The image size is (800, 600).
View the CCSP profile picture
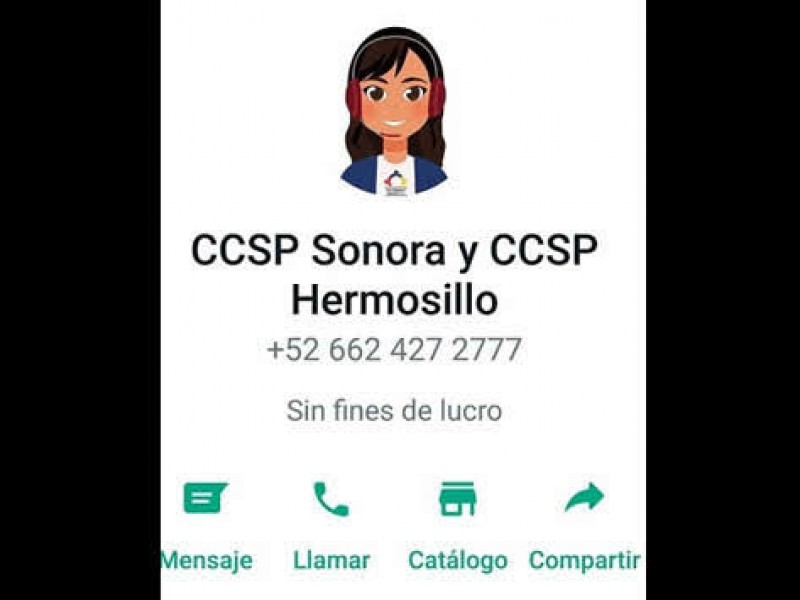[x=395, y=110]
